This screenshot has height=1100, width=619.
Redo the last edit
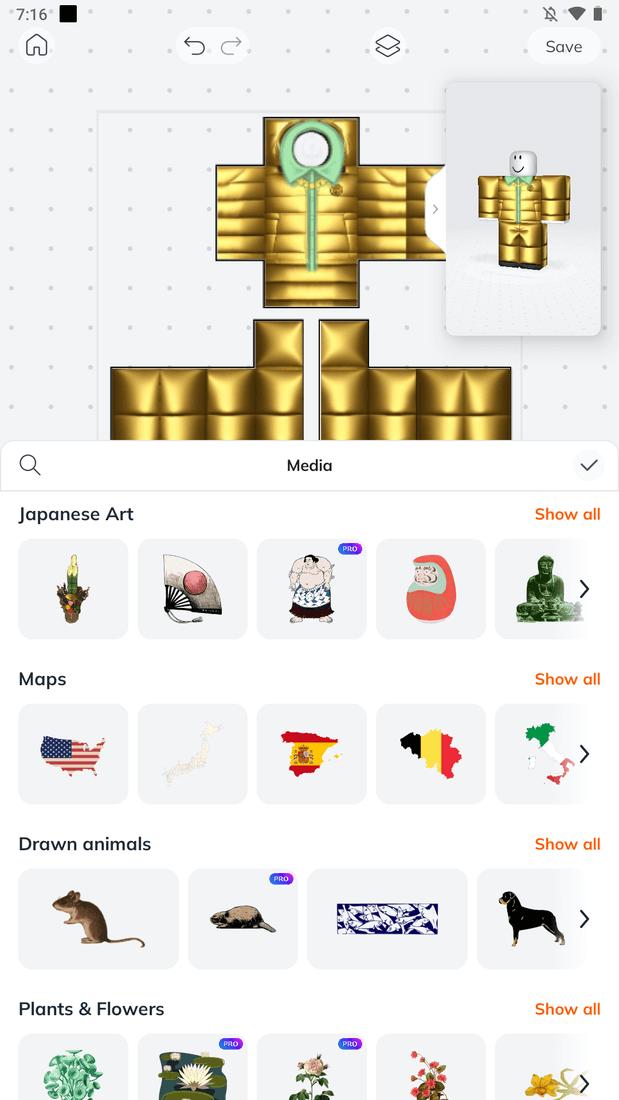click(x=231, y=46)
